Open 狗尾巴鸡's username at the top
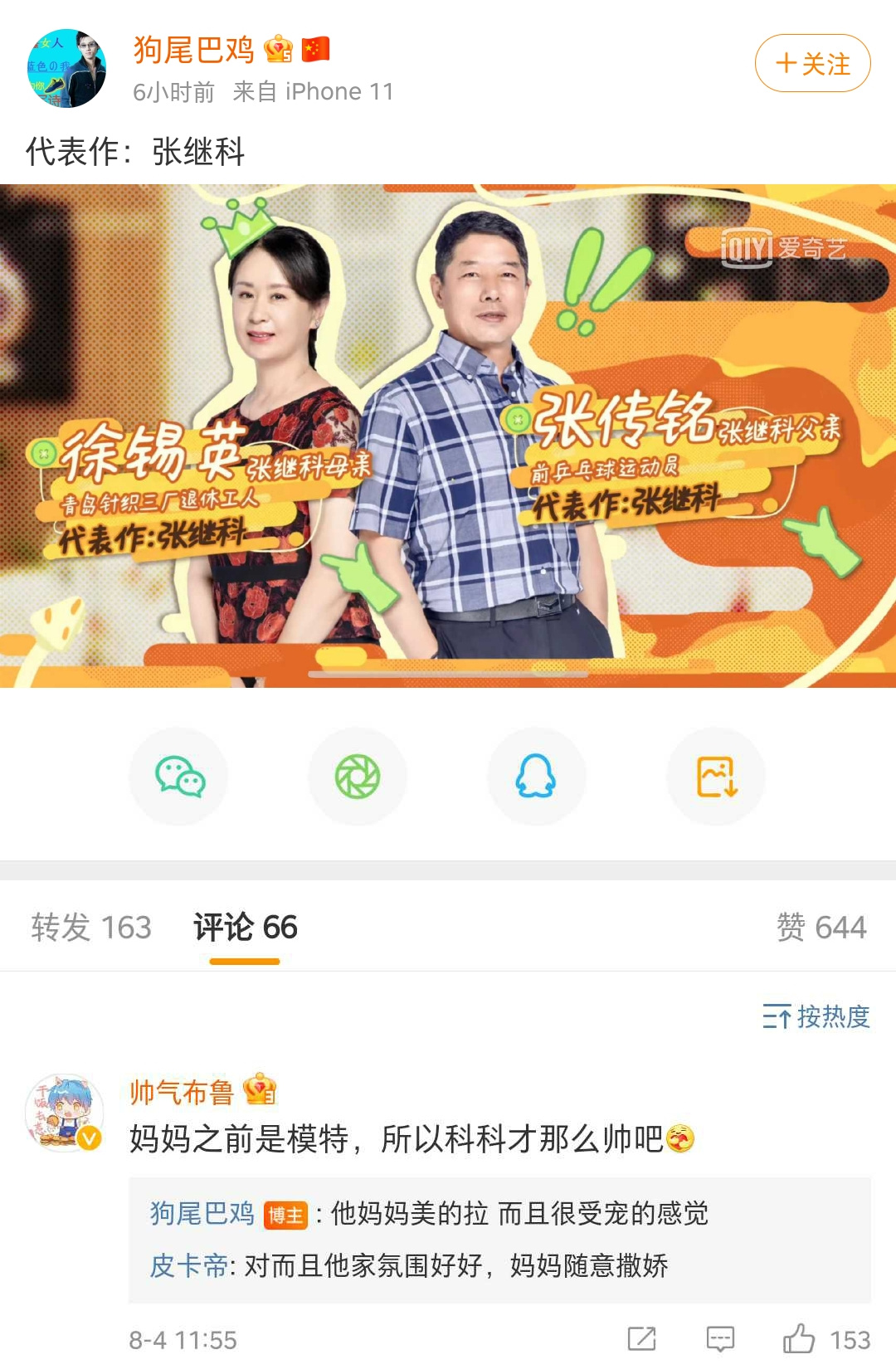The height and width of the screenshot is (1369, 896). pos(193,50)
